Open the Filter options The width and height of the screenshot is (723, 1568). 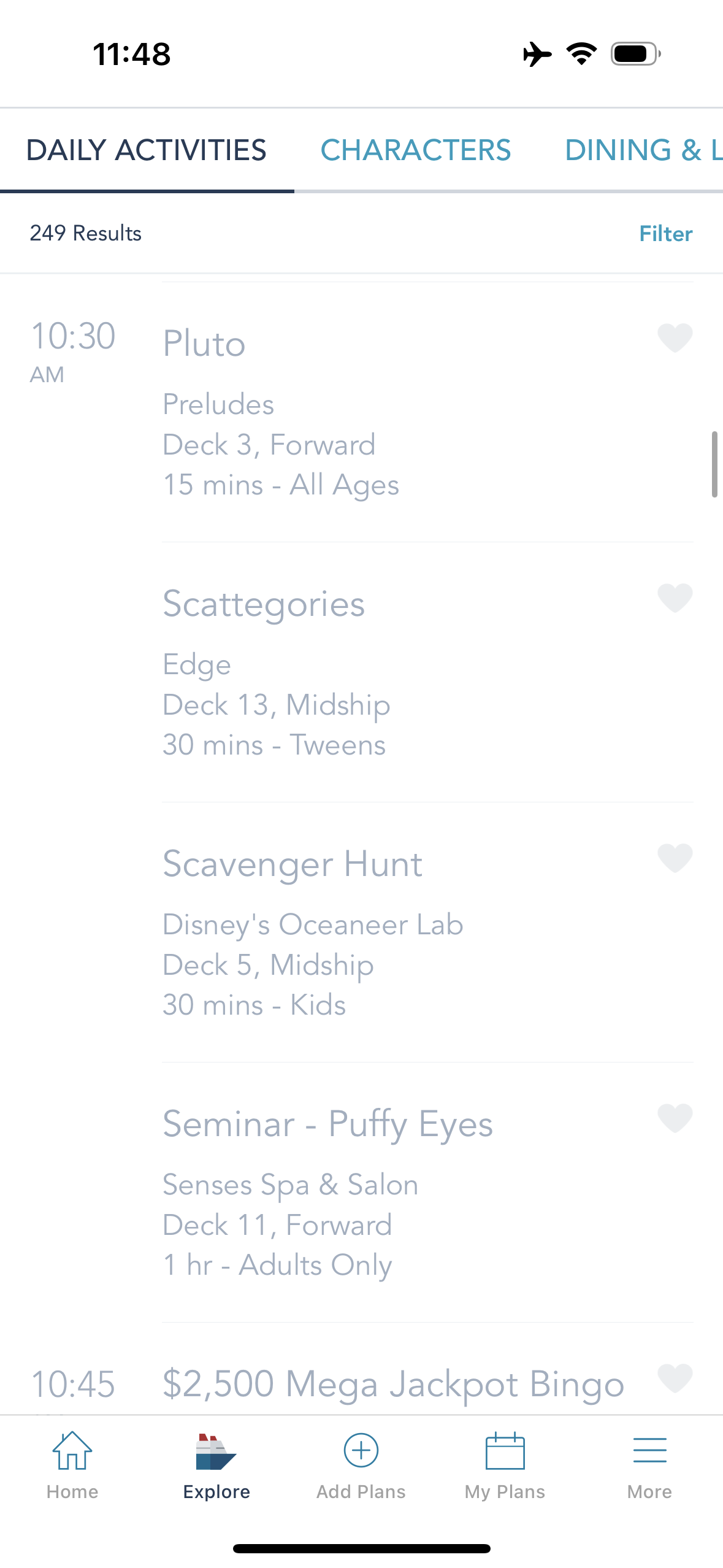pyautogui.click(x=665, y=234)
